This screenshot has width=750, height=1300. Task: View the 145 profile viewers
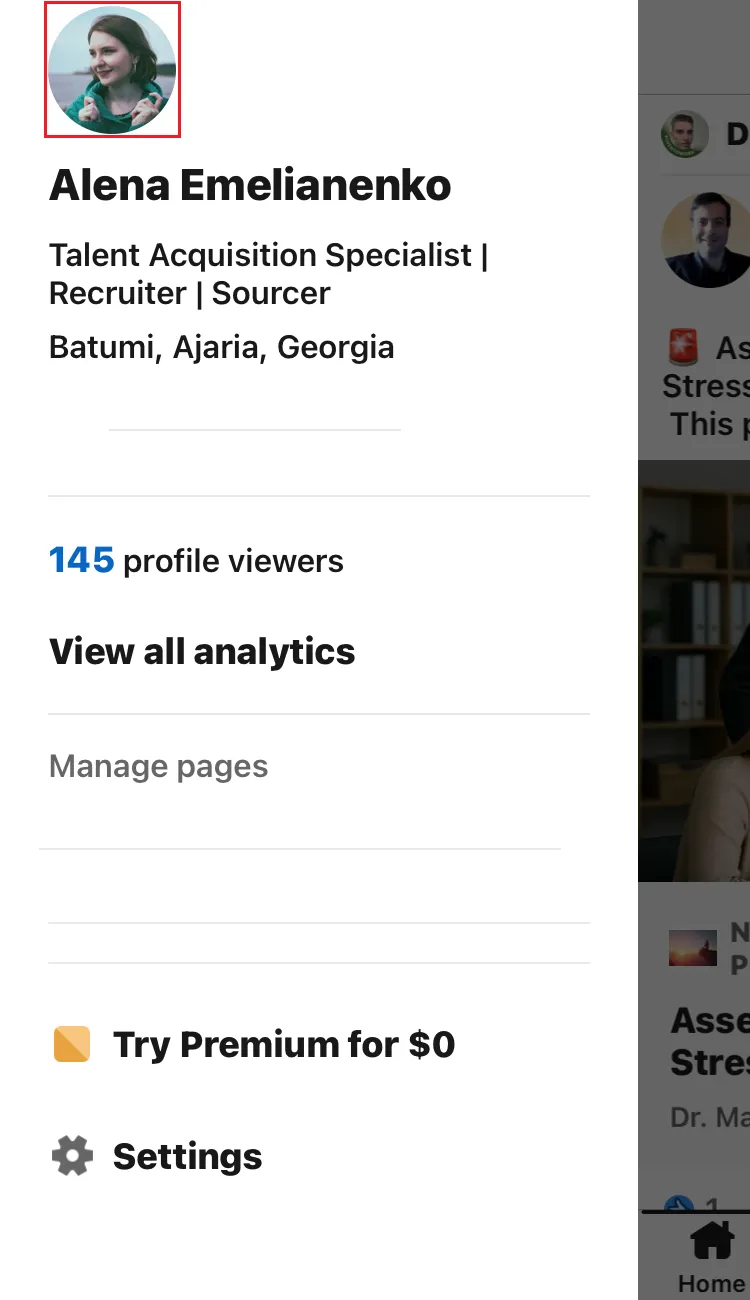[196, 561]
